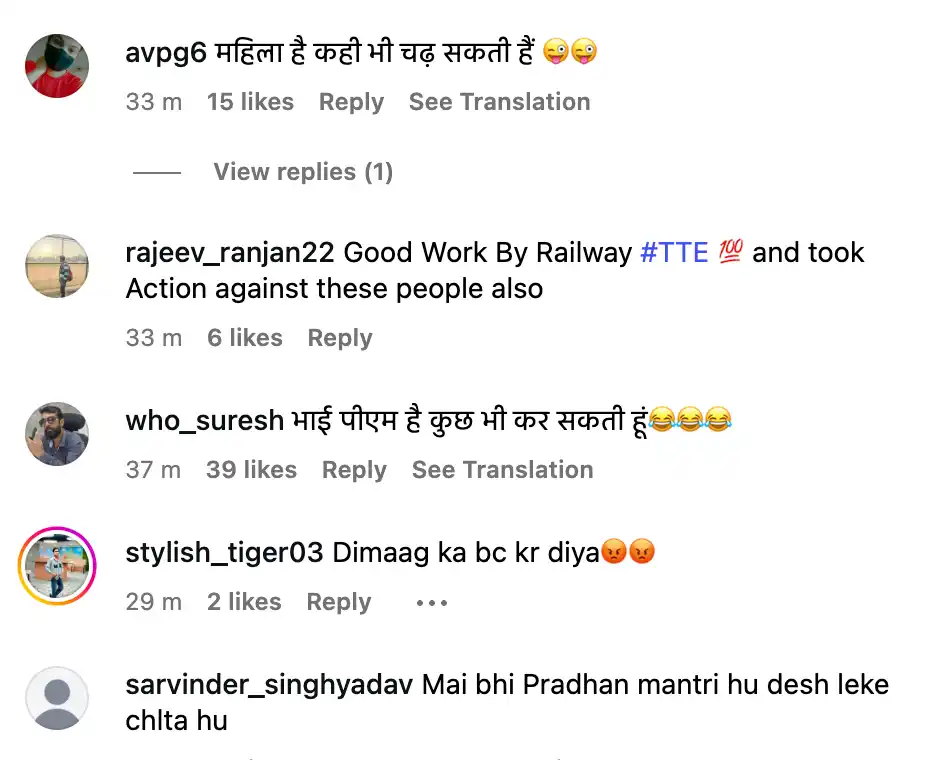View likes on avpg6's comment

250,102
